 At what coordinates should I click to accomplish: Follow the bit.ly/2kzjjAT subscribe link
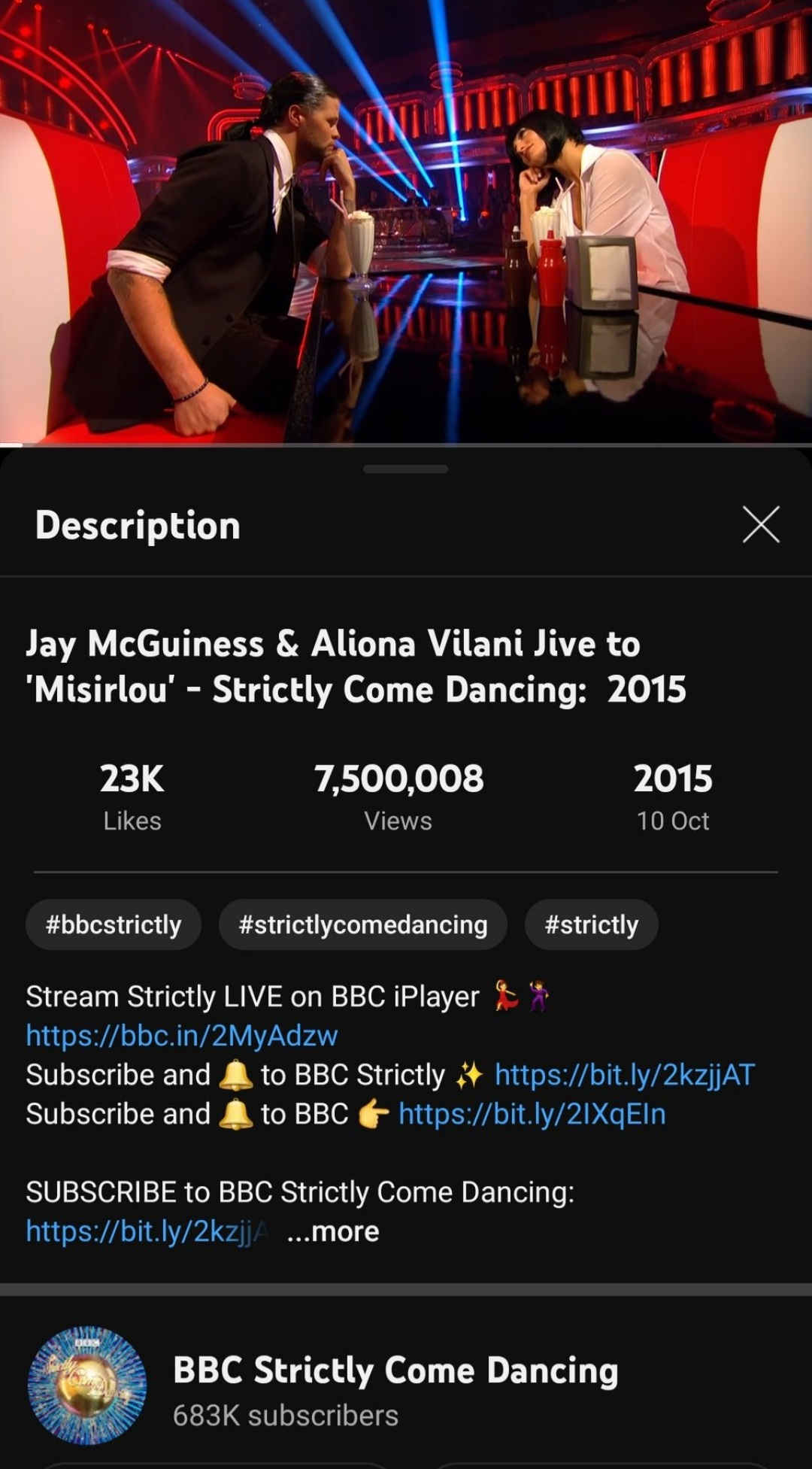coord(624,1075)
